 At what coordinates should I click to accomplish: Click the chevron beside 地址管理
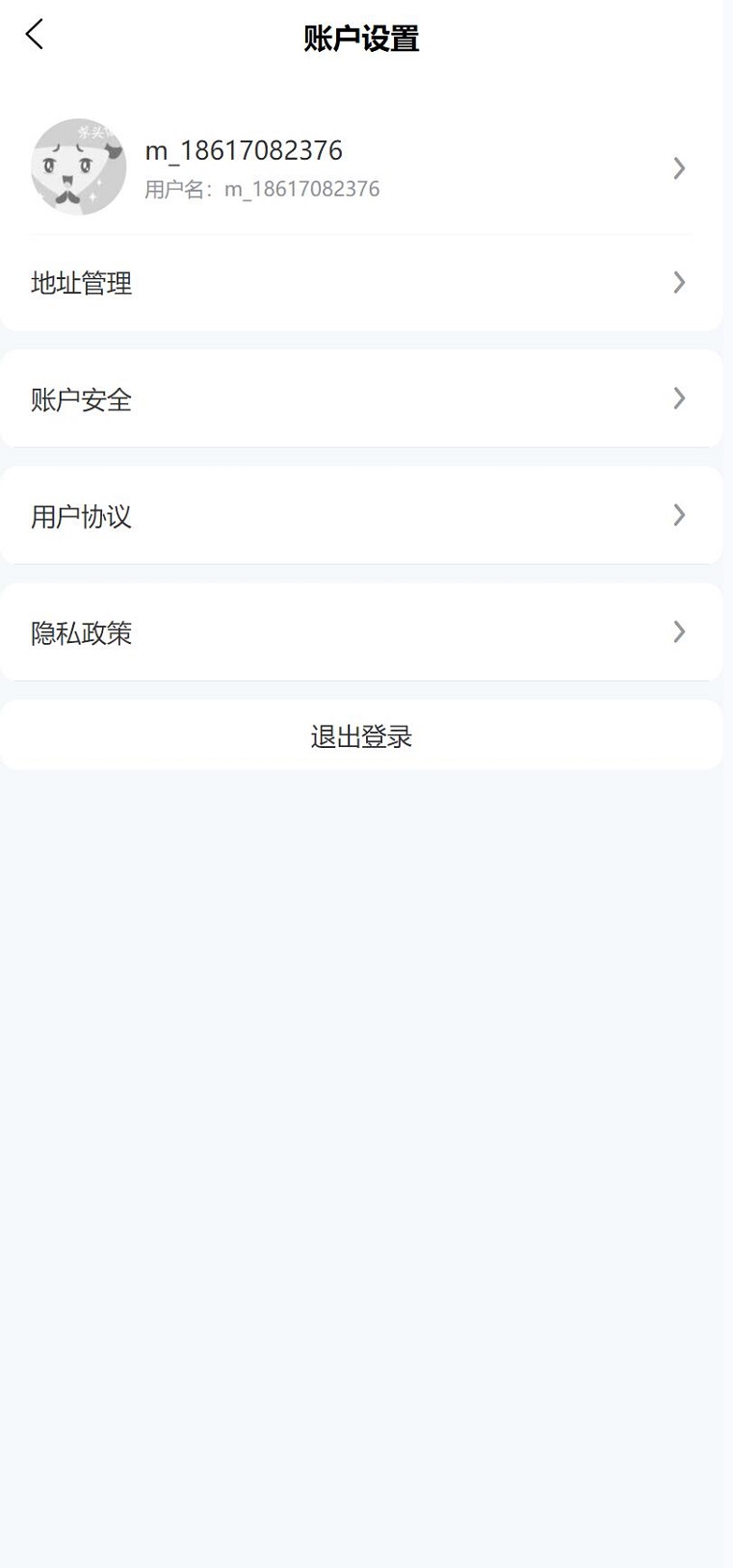(x=680, y=282)
